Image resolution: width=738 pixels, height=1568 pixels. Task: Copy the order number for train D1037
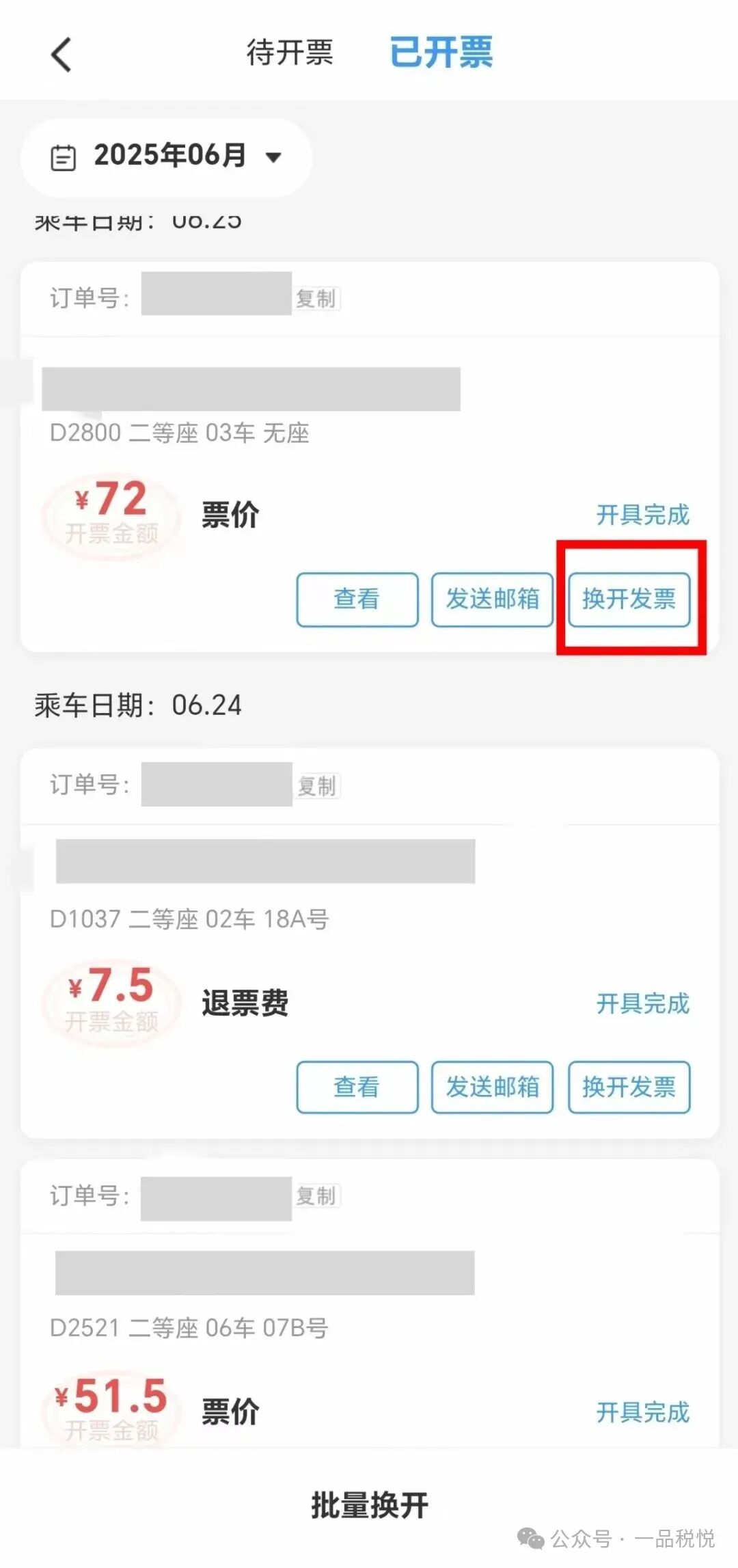pyautogui.click(x=316, y=786)
